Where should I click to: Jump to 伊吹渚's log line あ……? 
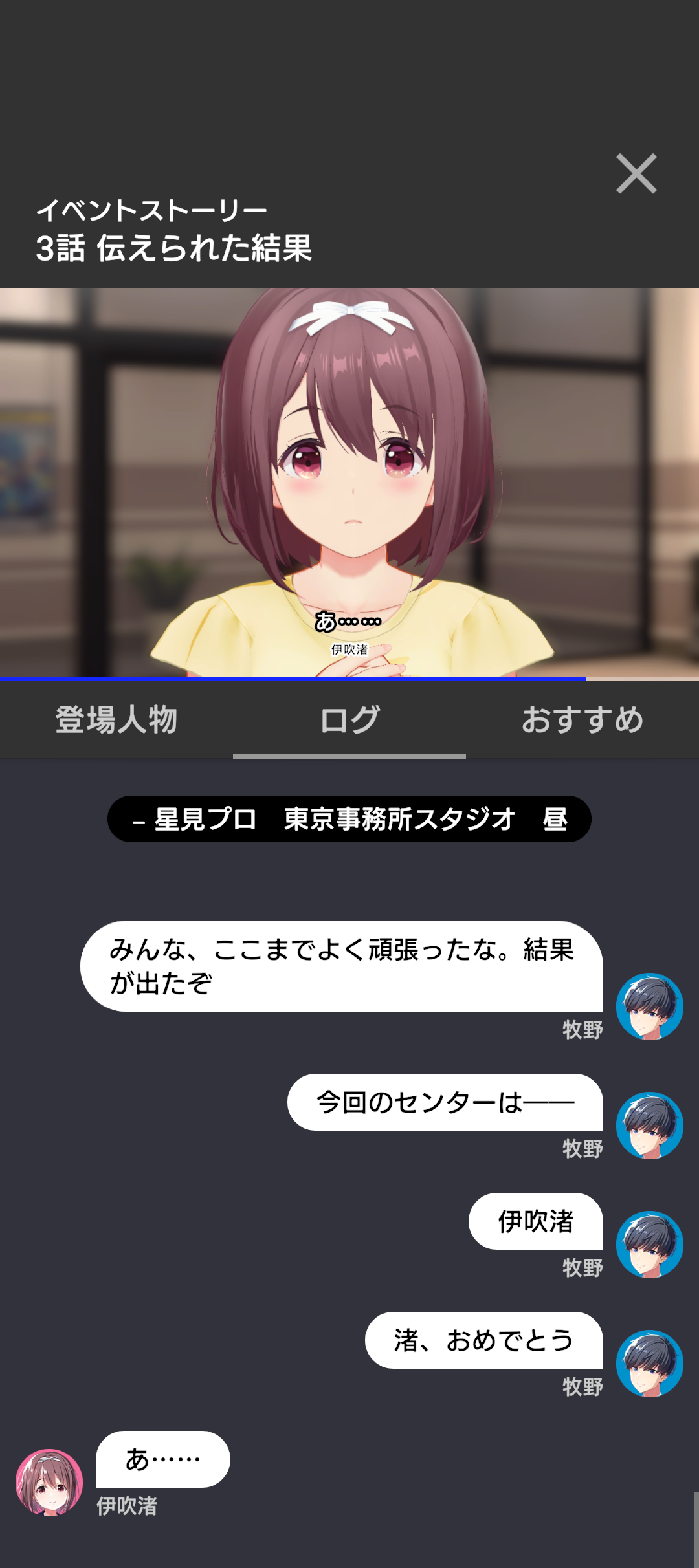click(x=163, y=1459)
